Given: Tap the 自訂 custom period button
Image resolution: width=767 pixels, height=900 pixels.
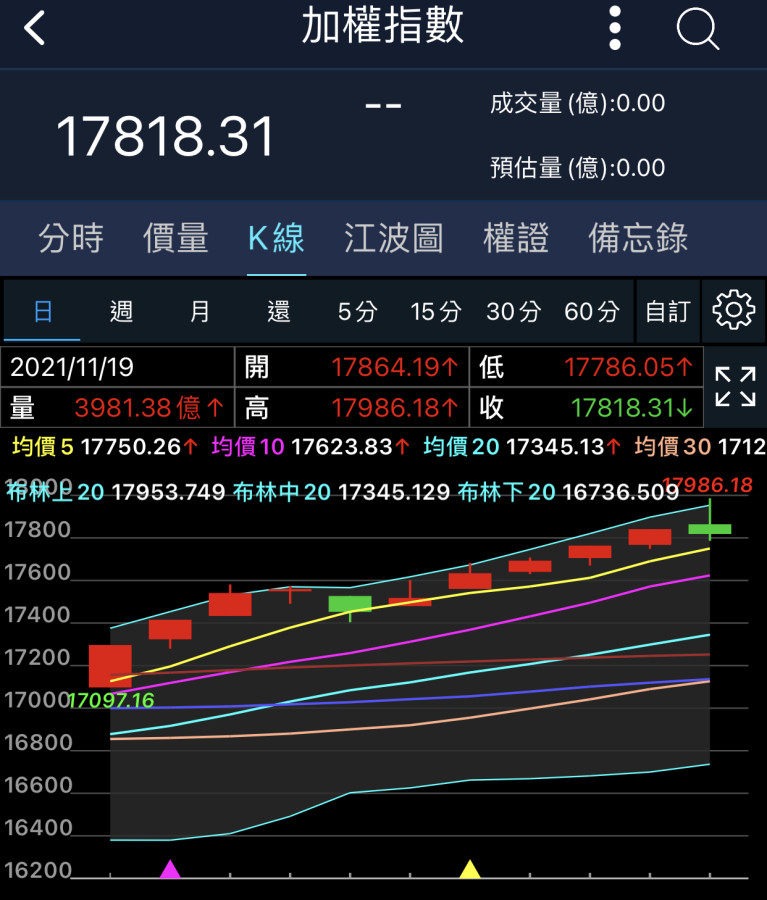Looking at the screenshot, I should [x=667, y=312].
